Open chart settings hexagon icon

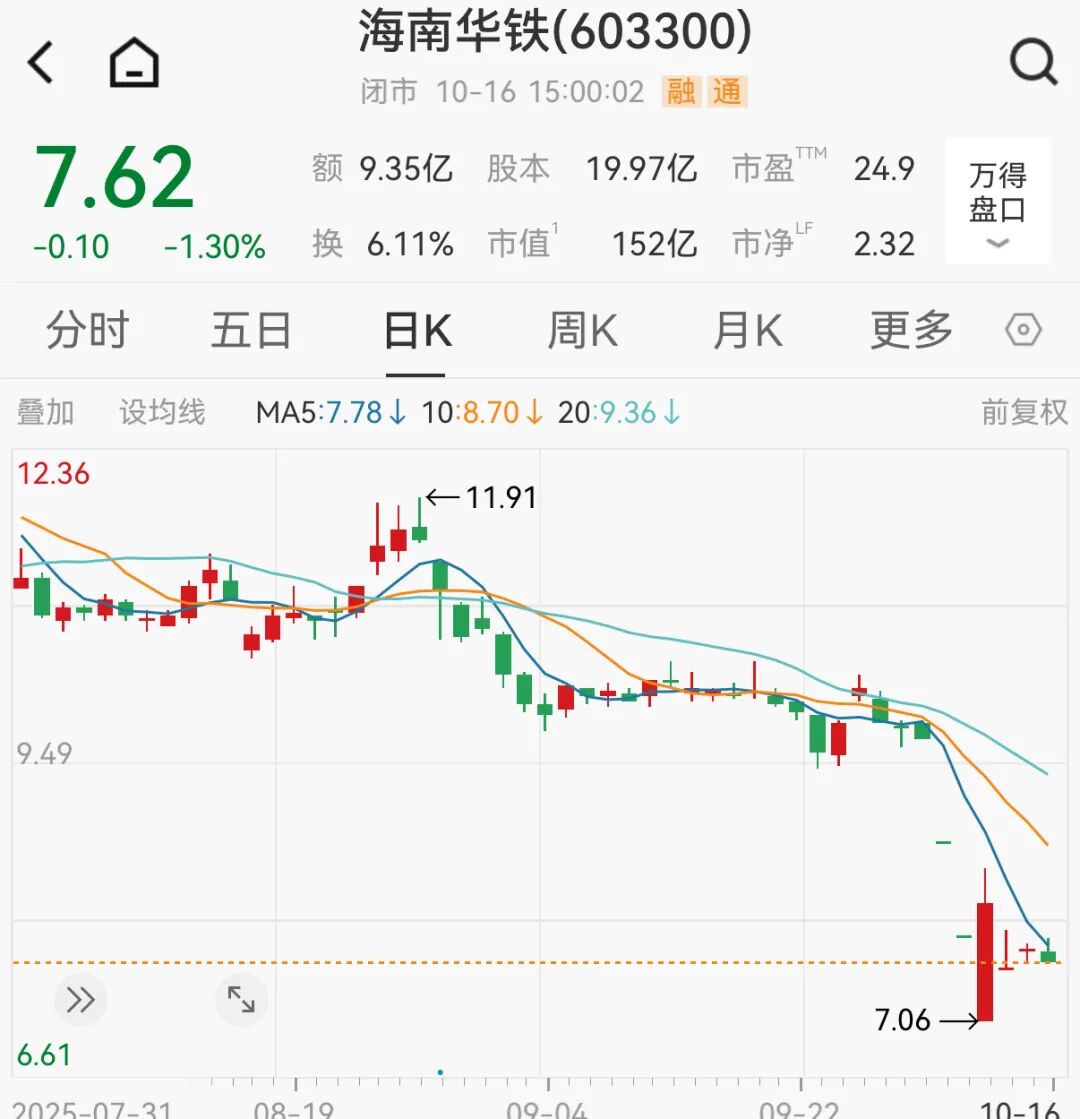tap(1024, 330)
